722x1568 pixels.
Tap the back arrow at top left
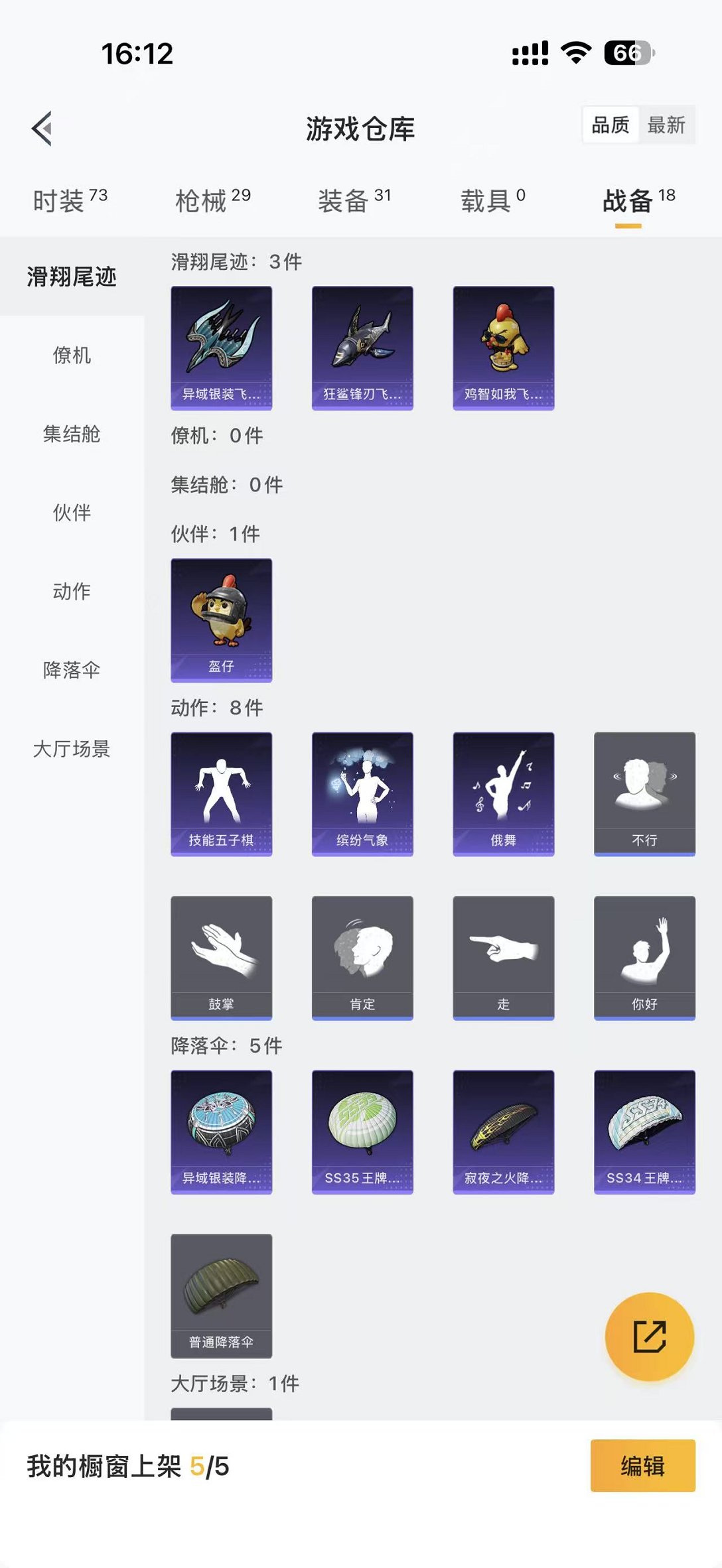41,129
